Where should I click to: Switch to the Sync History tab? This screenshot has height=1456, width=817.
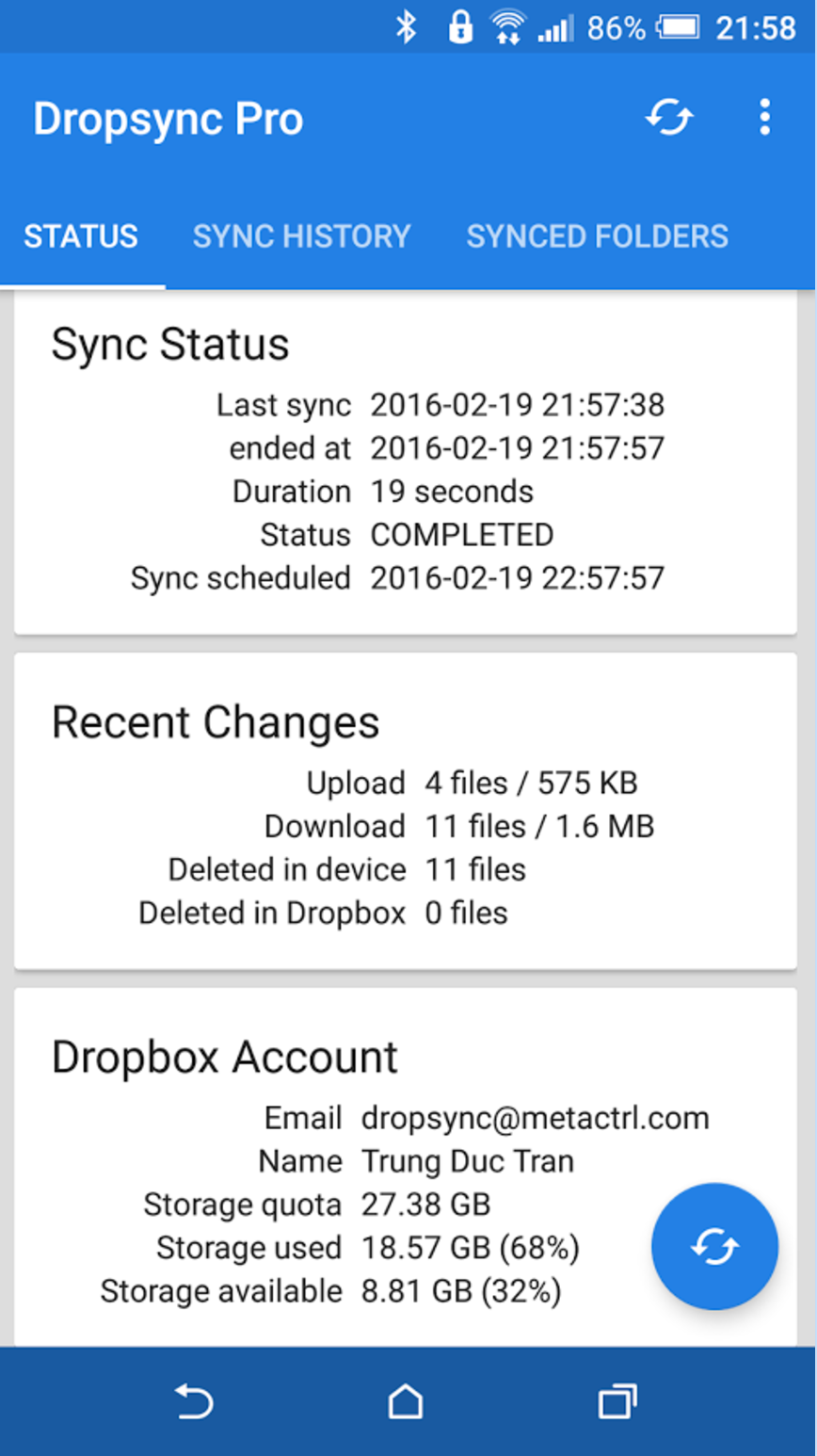(301, 235)
